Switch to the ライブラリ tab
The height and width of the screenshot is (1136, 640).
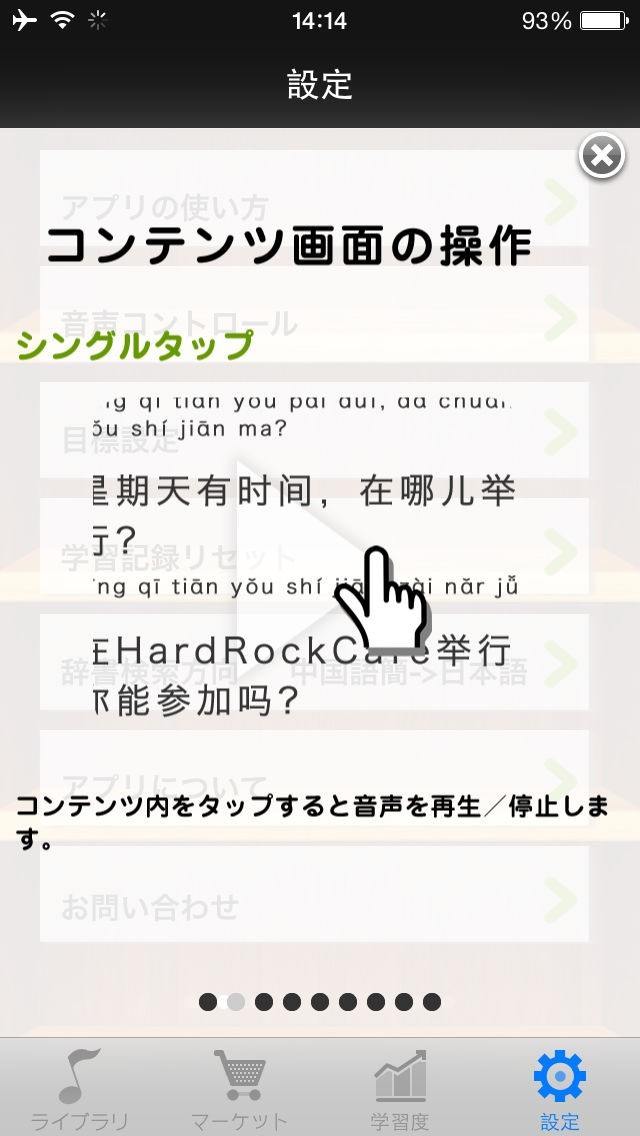tap(80, 1087)
